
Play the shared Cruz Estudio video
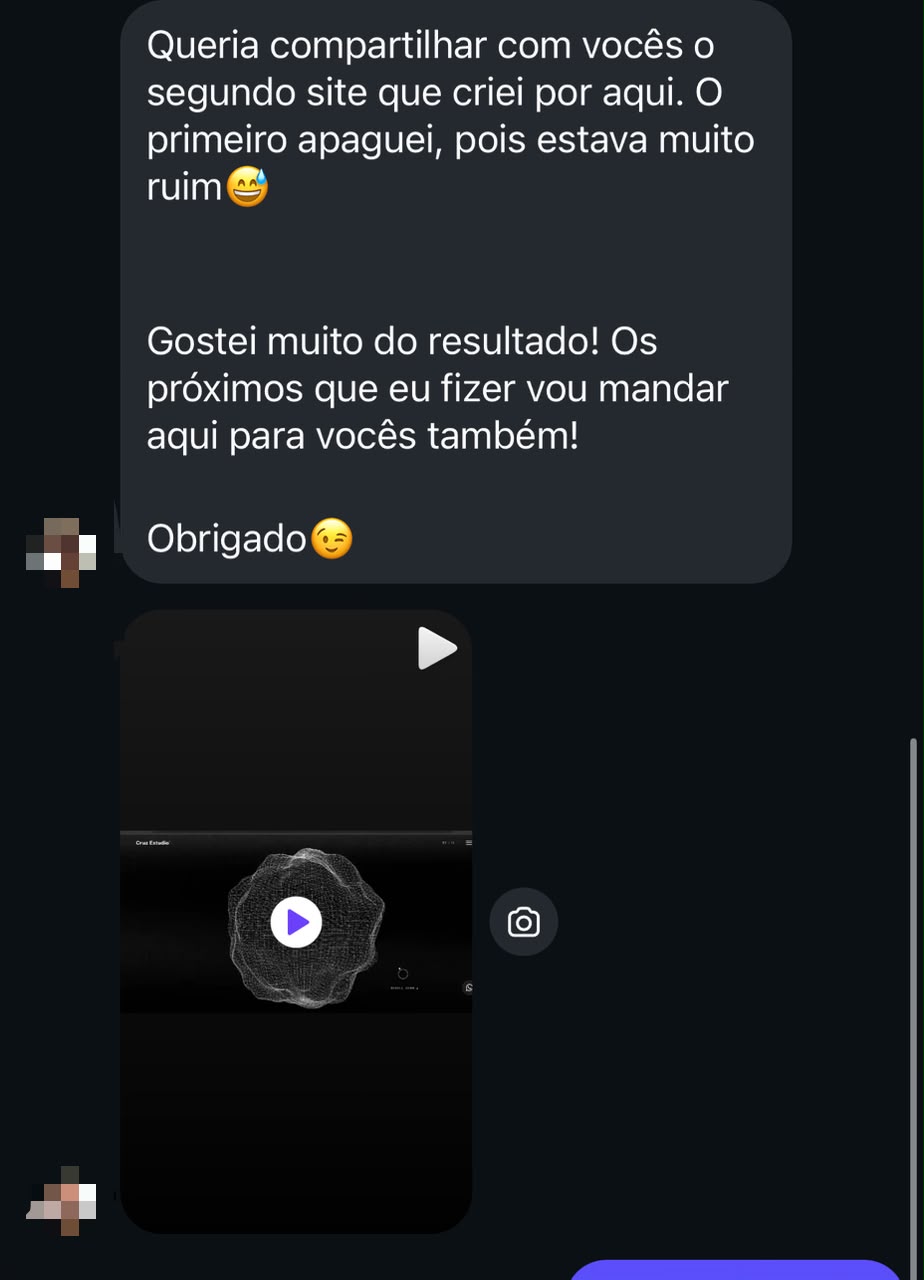pos(296,922)
